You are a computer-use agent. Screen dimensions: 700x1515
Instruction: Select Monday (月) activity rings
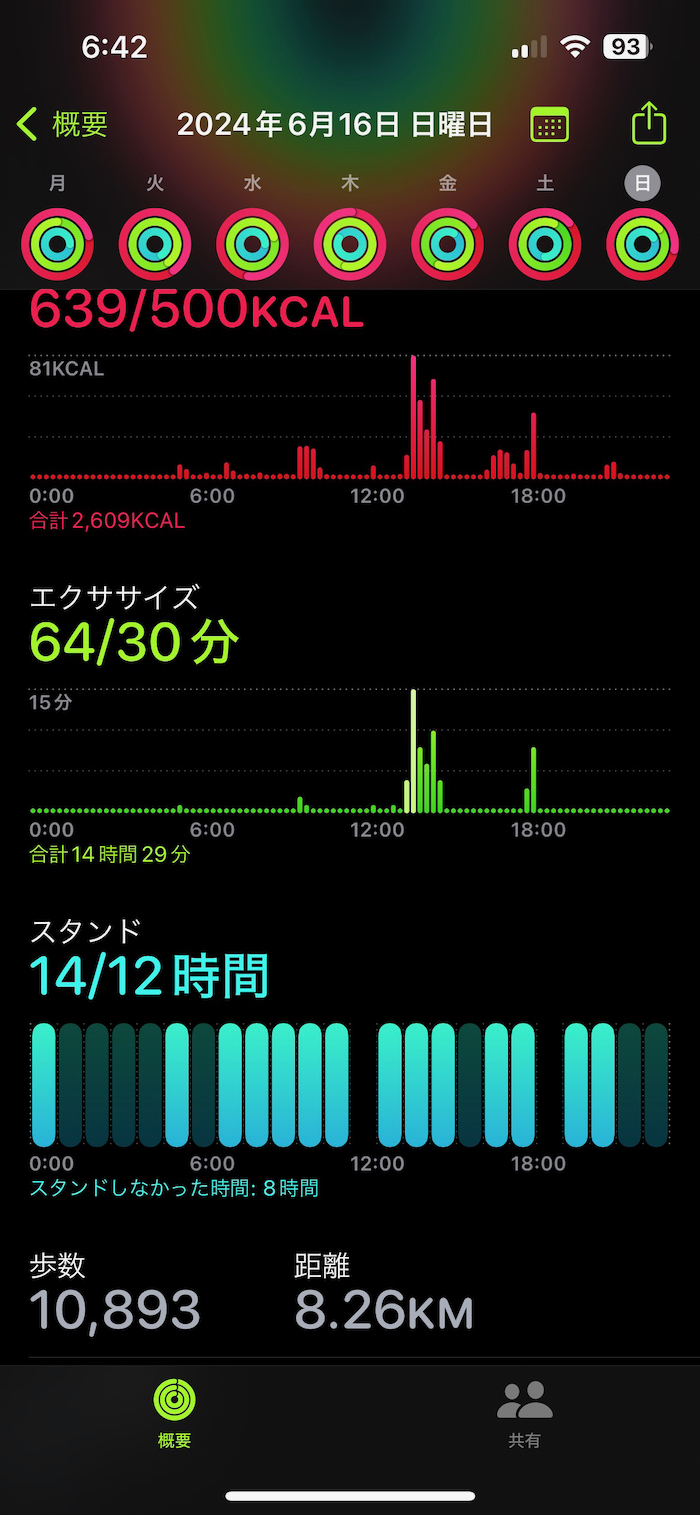click(x=57, y=243)
